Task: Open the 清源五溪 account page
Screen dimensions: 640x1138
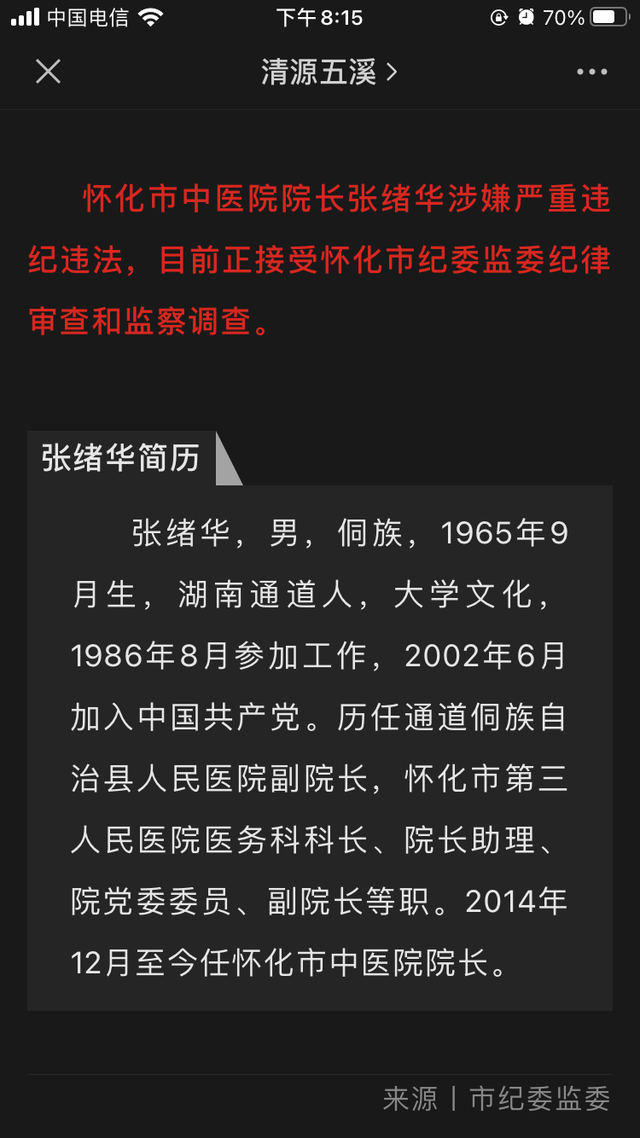Action: (329, 72)
